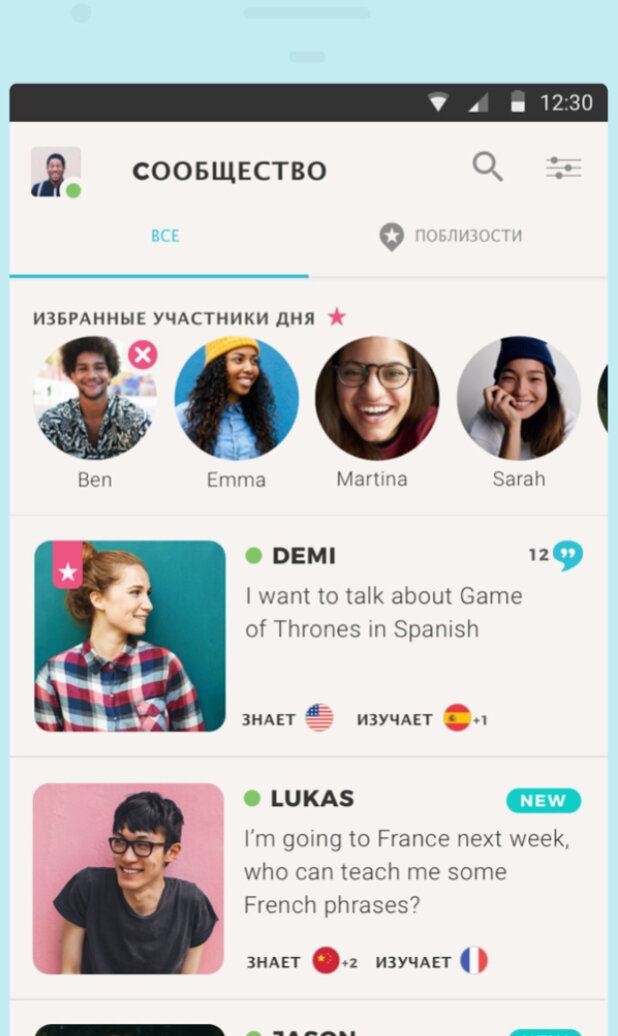Viewport: 618px width, 1036px height.
Task: Open the search icon in the header
Action: click(x=487, y=167)
